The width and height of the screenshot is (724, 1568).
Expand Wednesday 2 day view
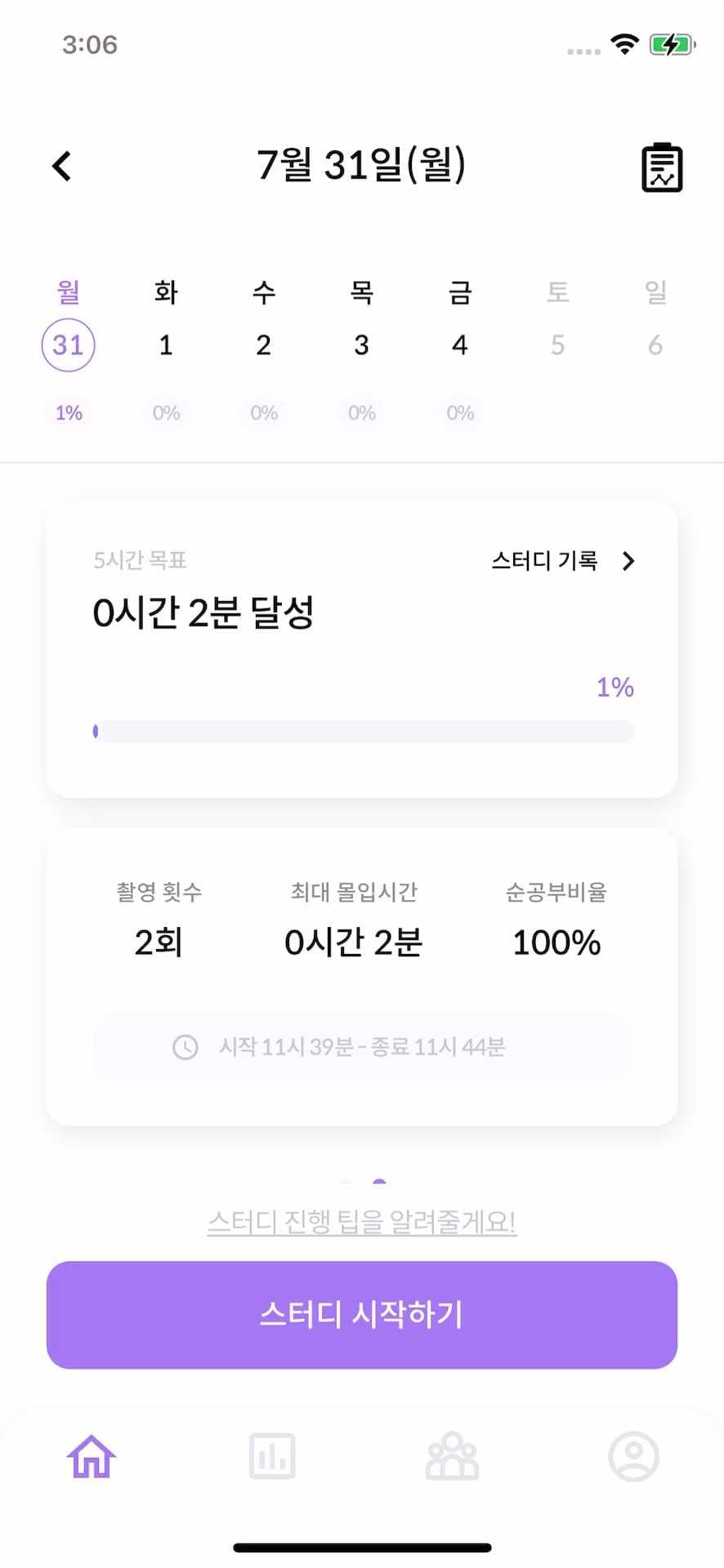tap(263, 345)
